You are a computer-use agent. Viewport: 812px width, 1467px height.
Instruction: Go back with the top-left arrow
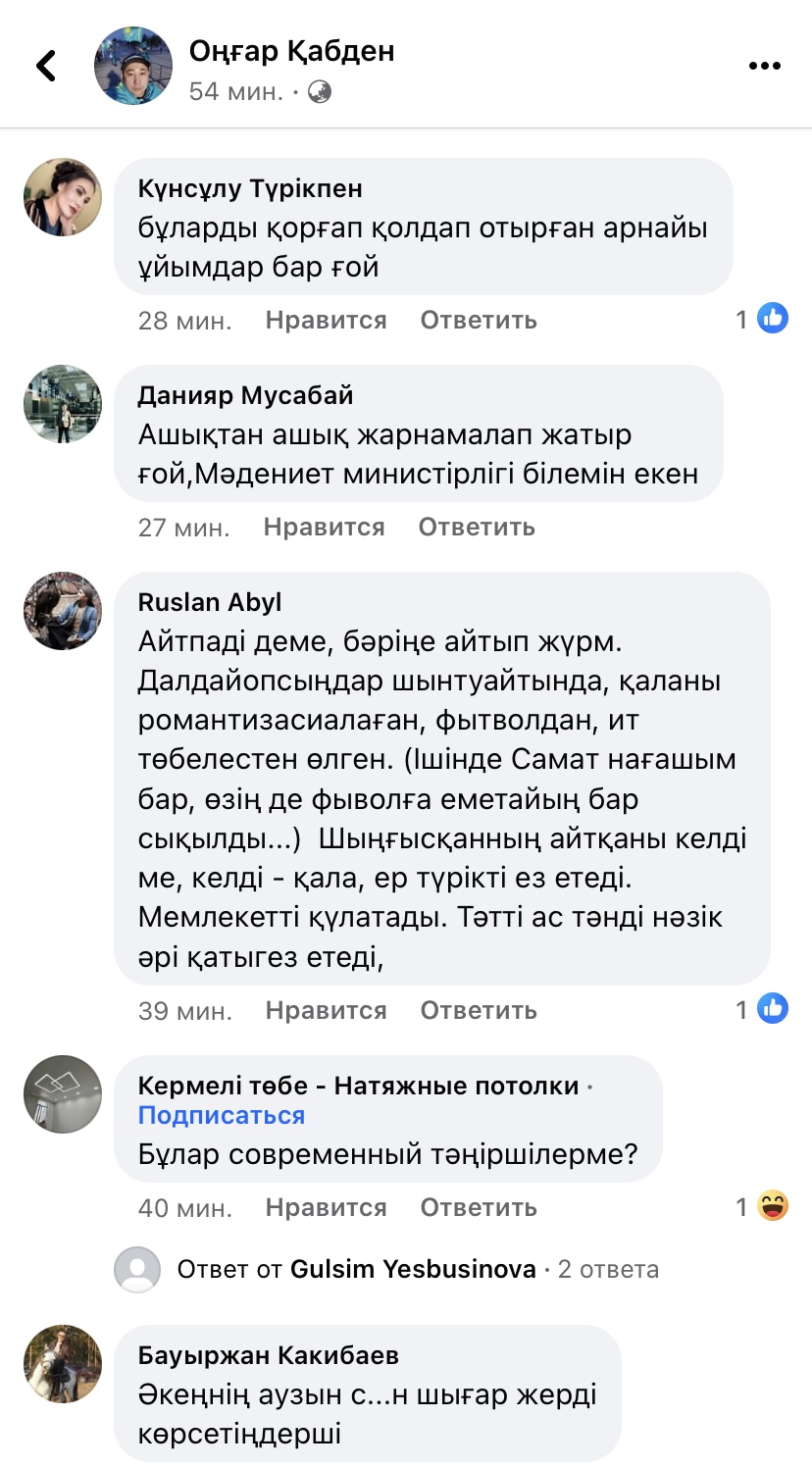pos(46,66)
